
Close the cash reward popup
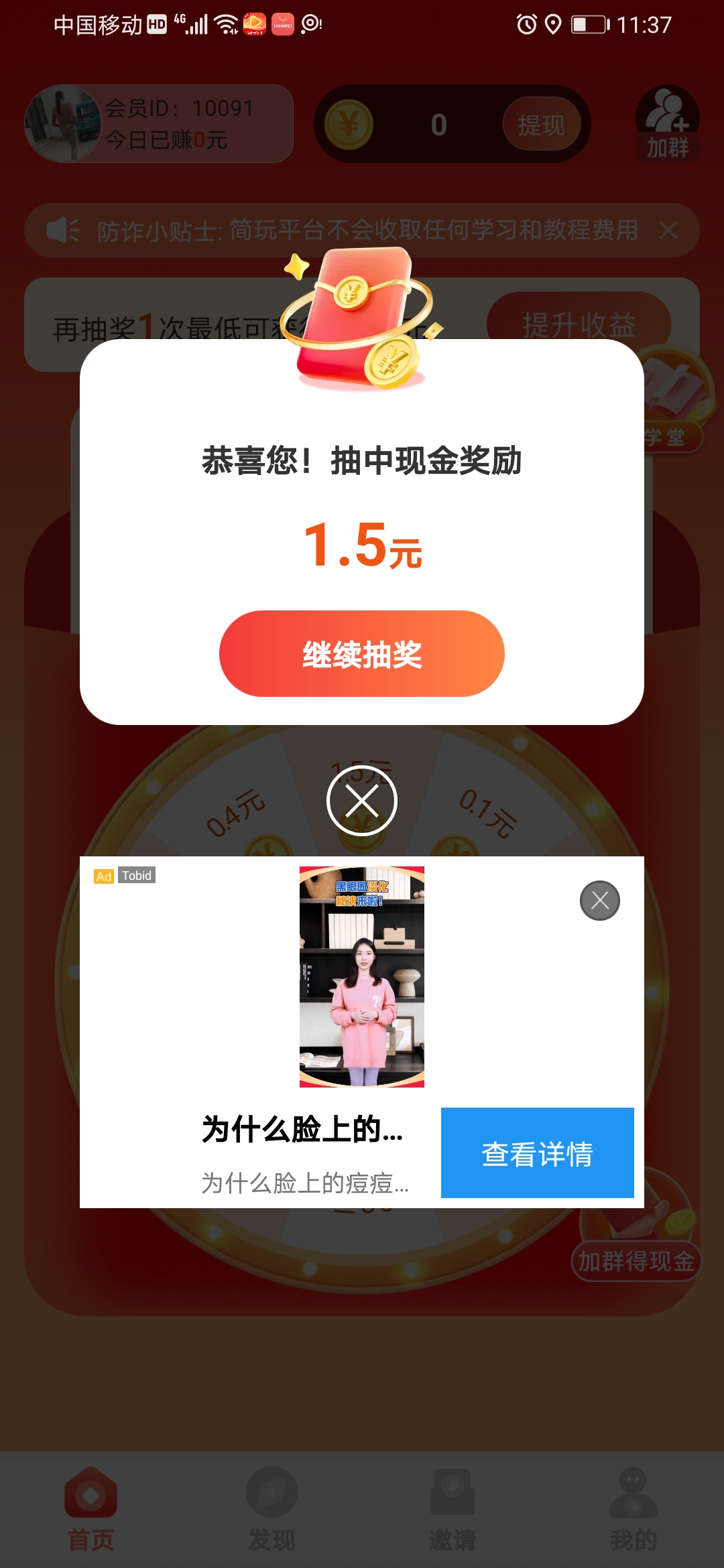coord(362,800)
